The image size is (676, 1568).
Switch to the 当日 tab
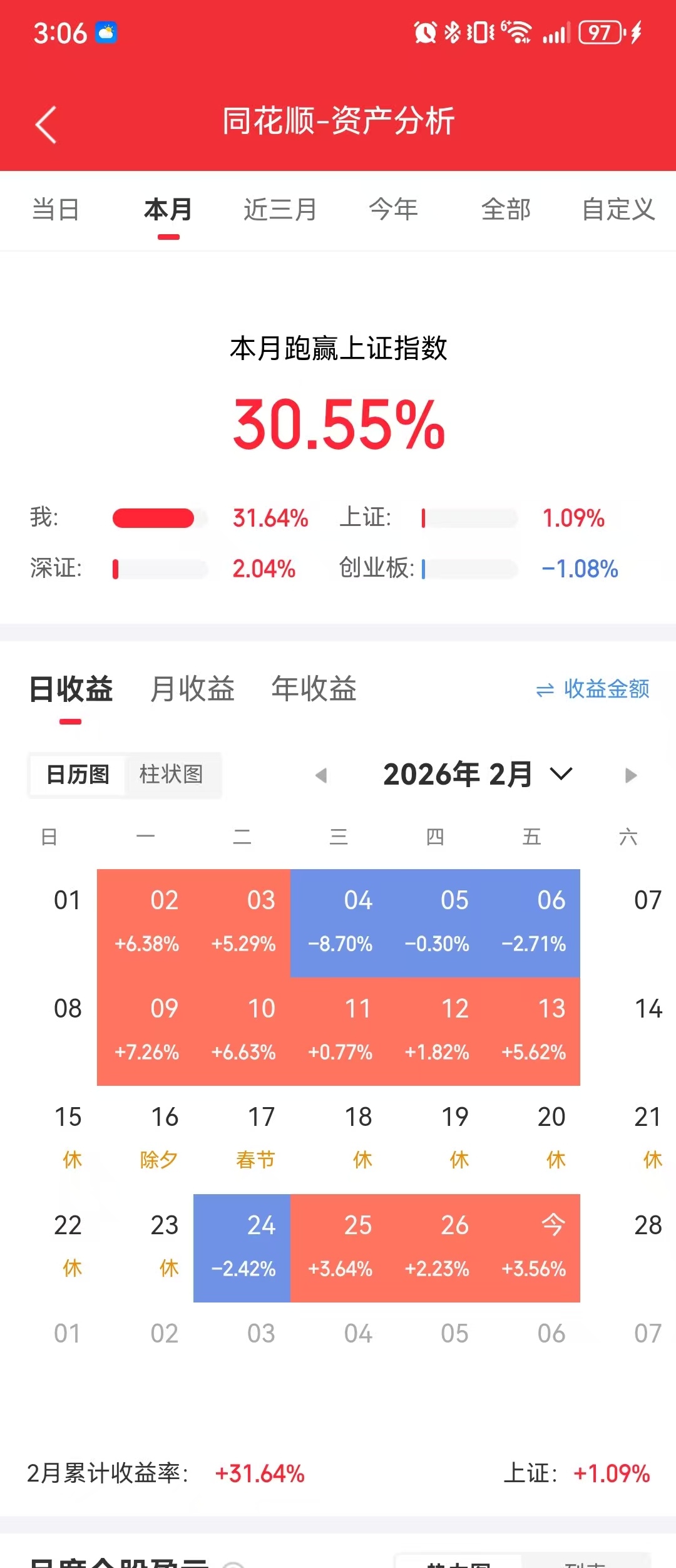(56, 209)
